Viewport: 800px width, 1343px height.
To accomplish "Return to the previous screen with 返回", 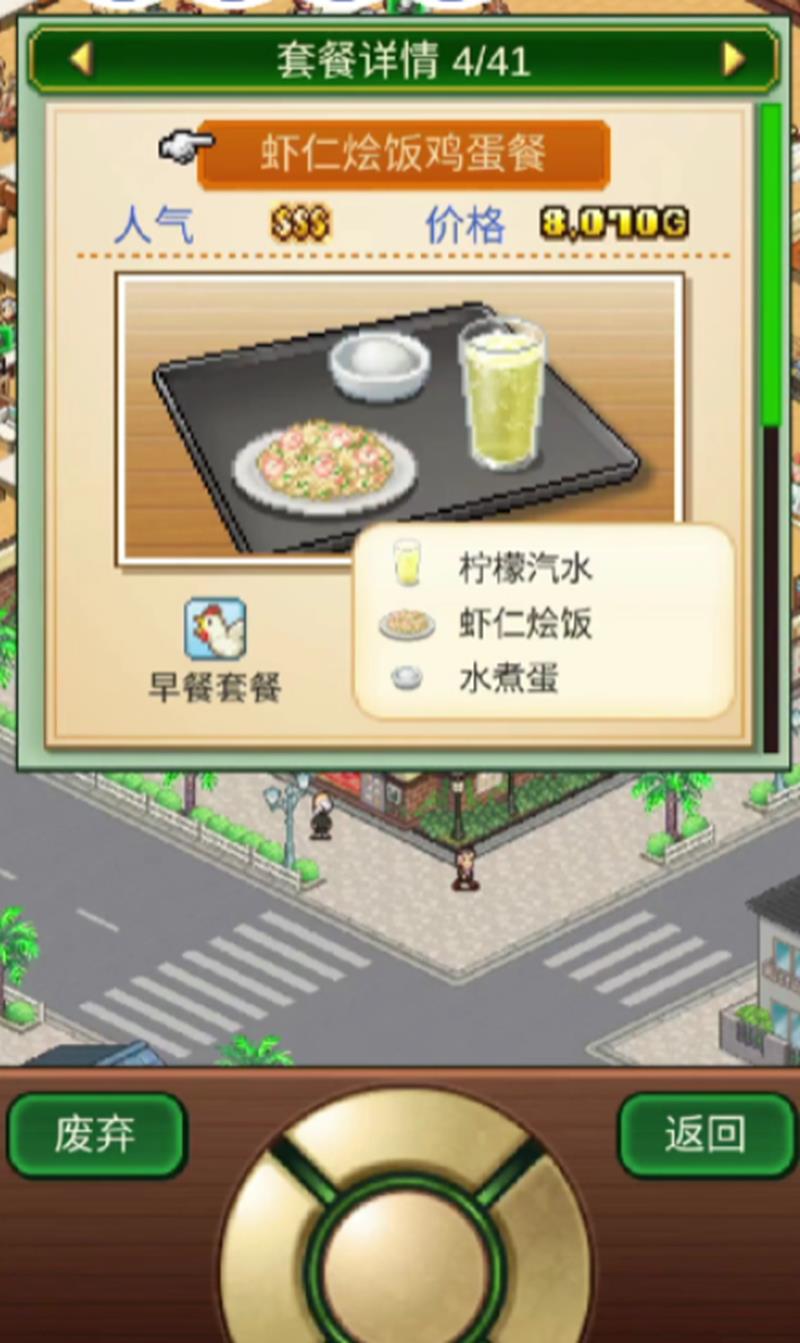I will (x=706, y=1135).
